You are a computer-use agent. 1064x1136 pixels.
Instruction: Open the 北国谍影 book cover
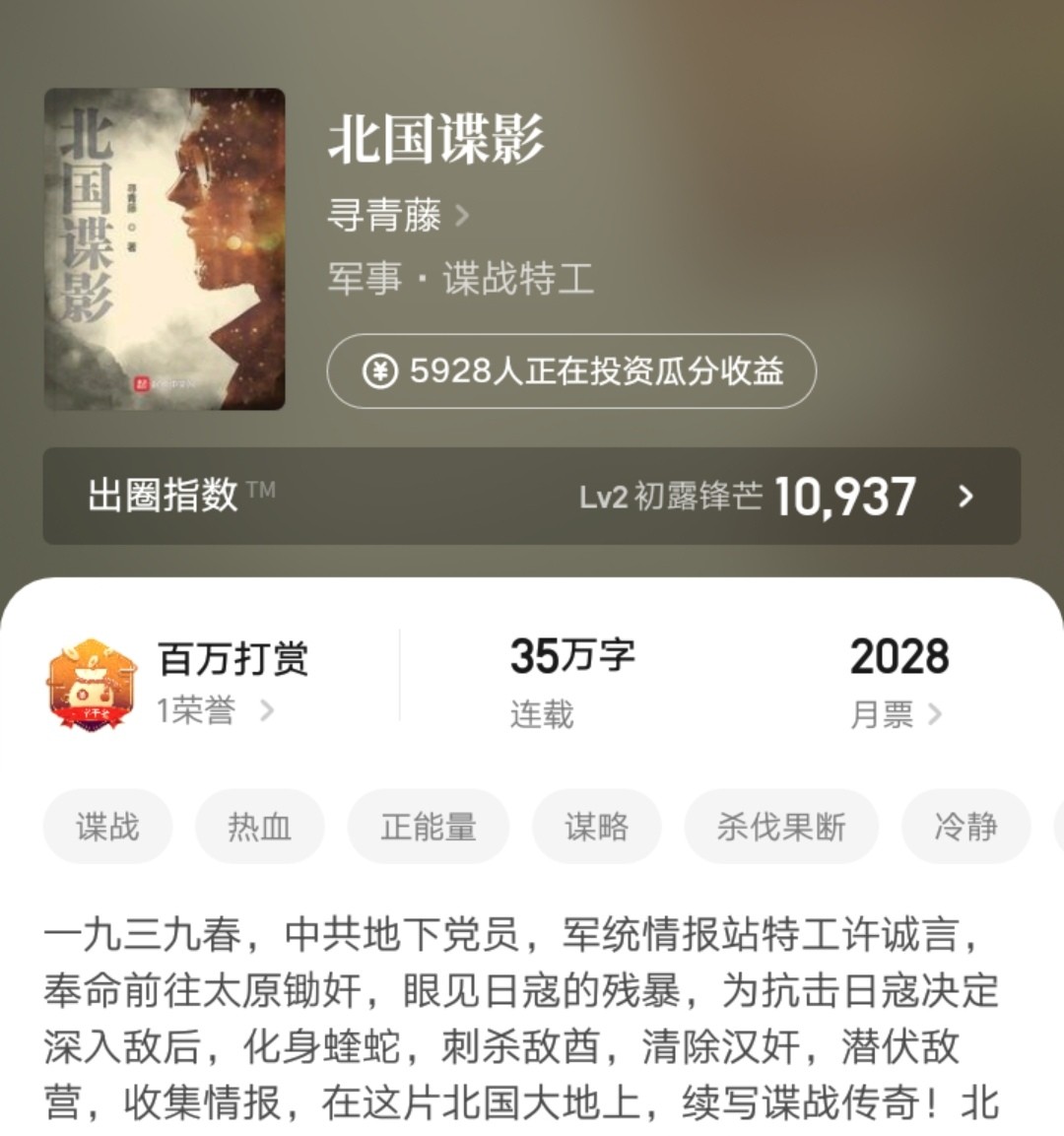[165, 249]
